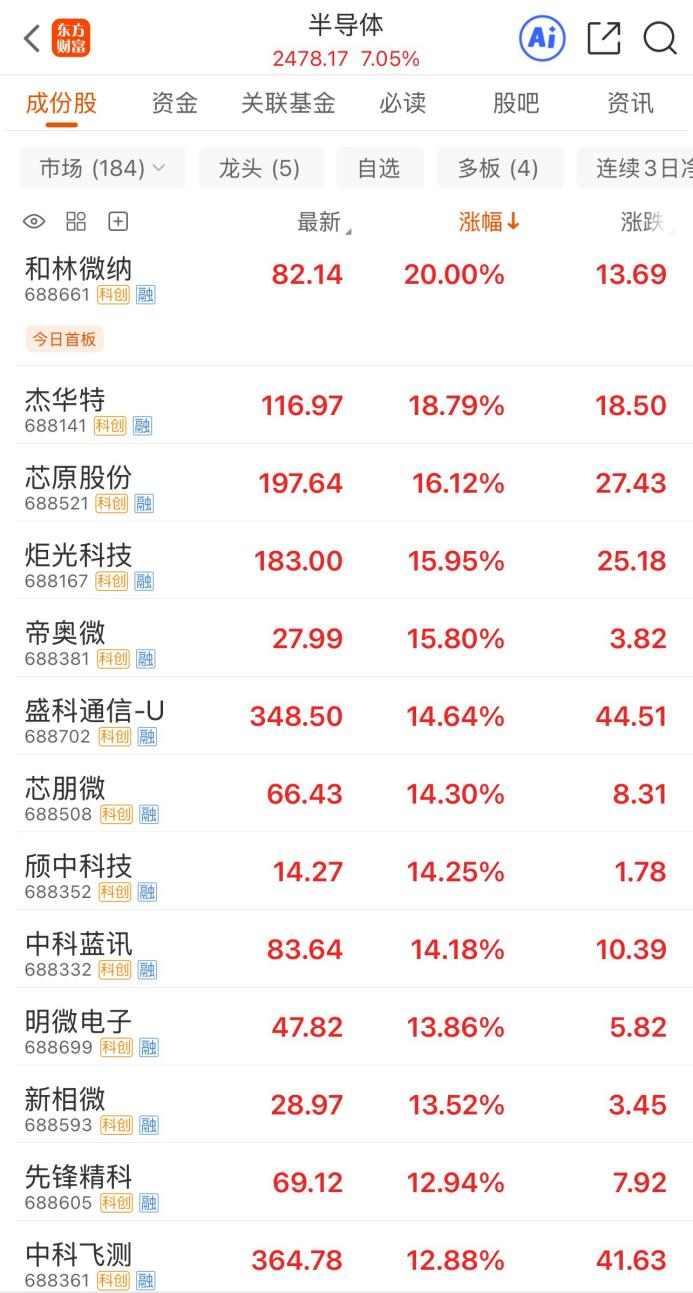The height and width of the screenshot is (1293, 693).
Task: Select the 龙头 (5) filter chip
Action: click(x=260, y=168)
